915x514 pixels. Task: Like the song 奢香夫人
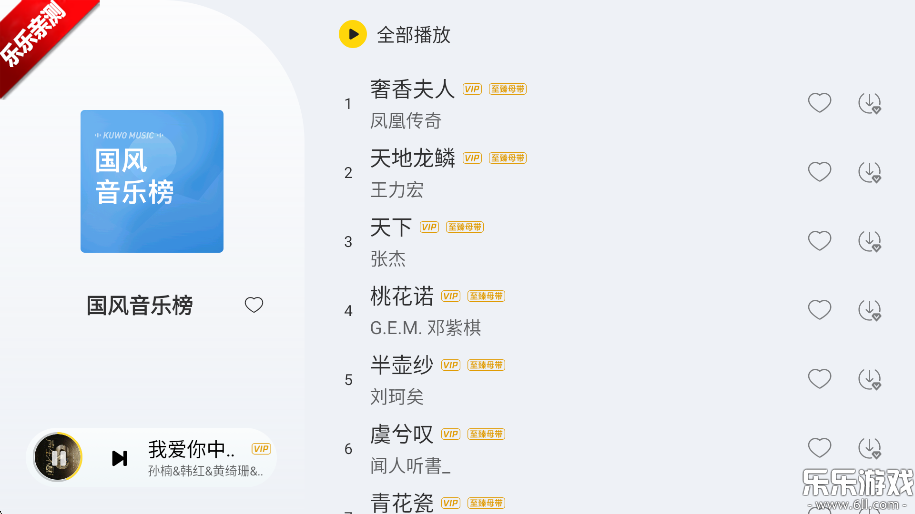819,103
